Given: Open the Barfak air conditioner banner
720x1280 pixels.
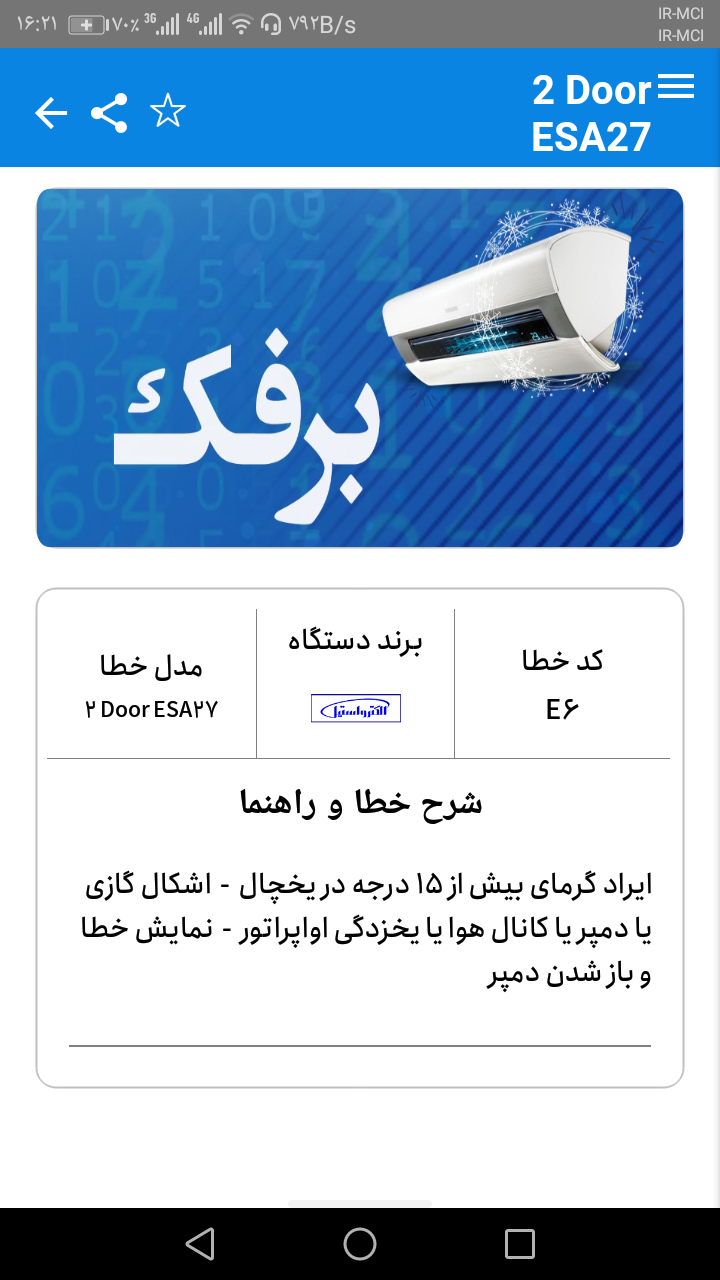Looking at the screenshot, I should (x=360, y=368).
